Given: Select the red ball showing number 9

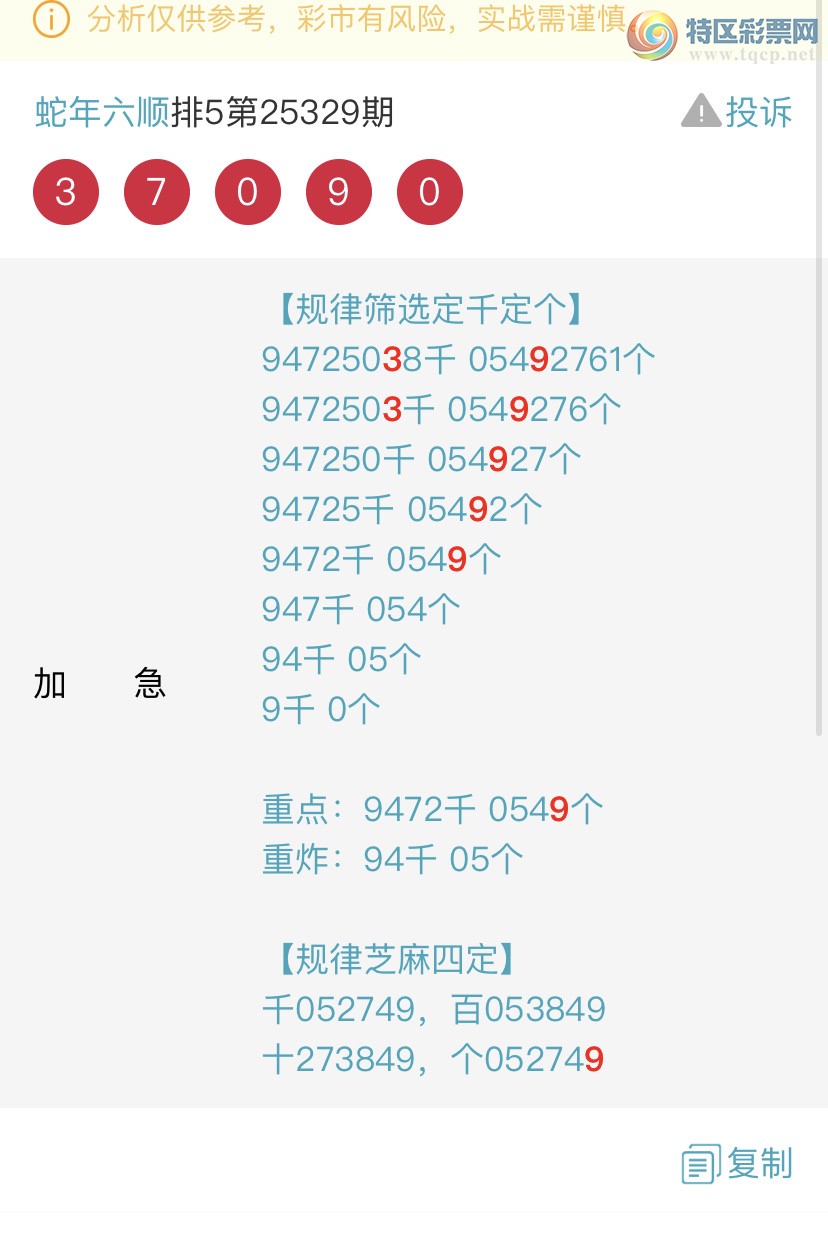Looking at the screenshot, I should click(x=338, y=191).
